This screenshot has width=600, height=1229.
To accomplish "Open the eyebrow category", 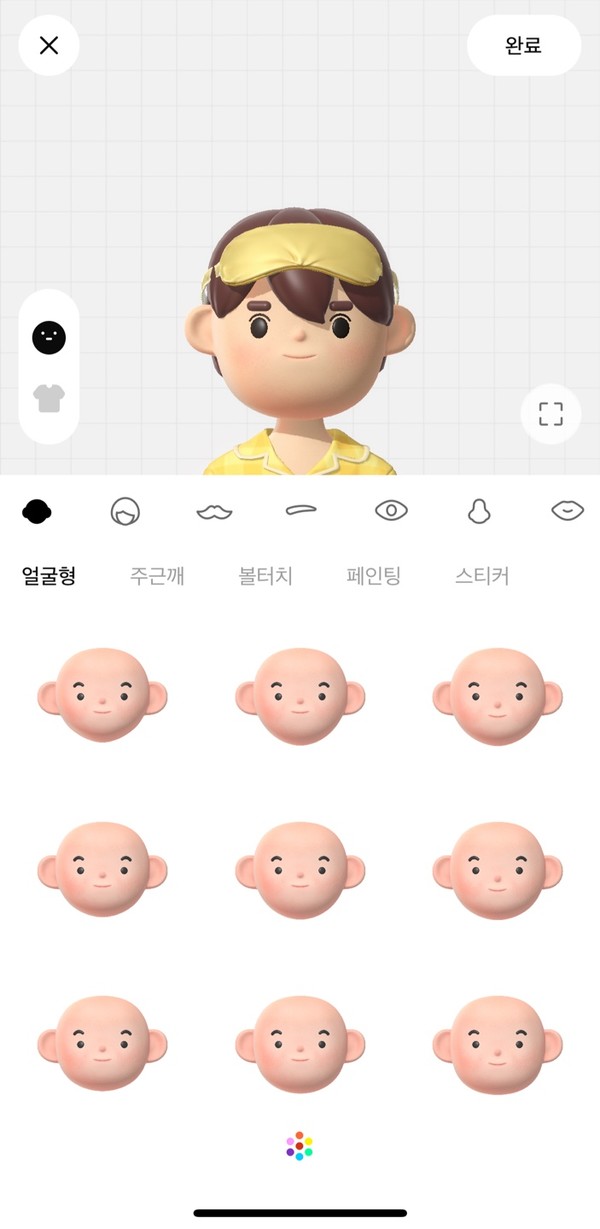I will click(x=301, y=510).
